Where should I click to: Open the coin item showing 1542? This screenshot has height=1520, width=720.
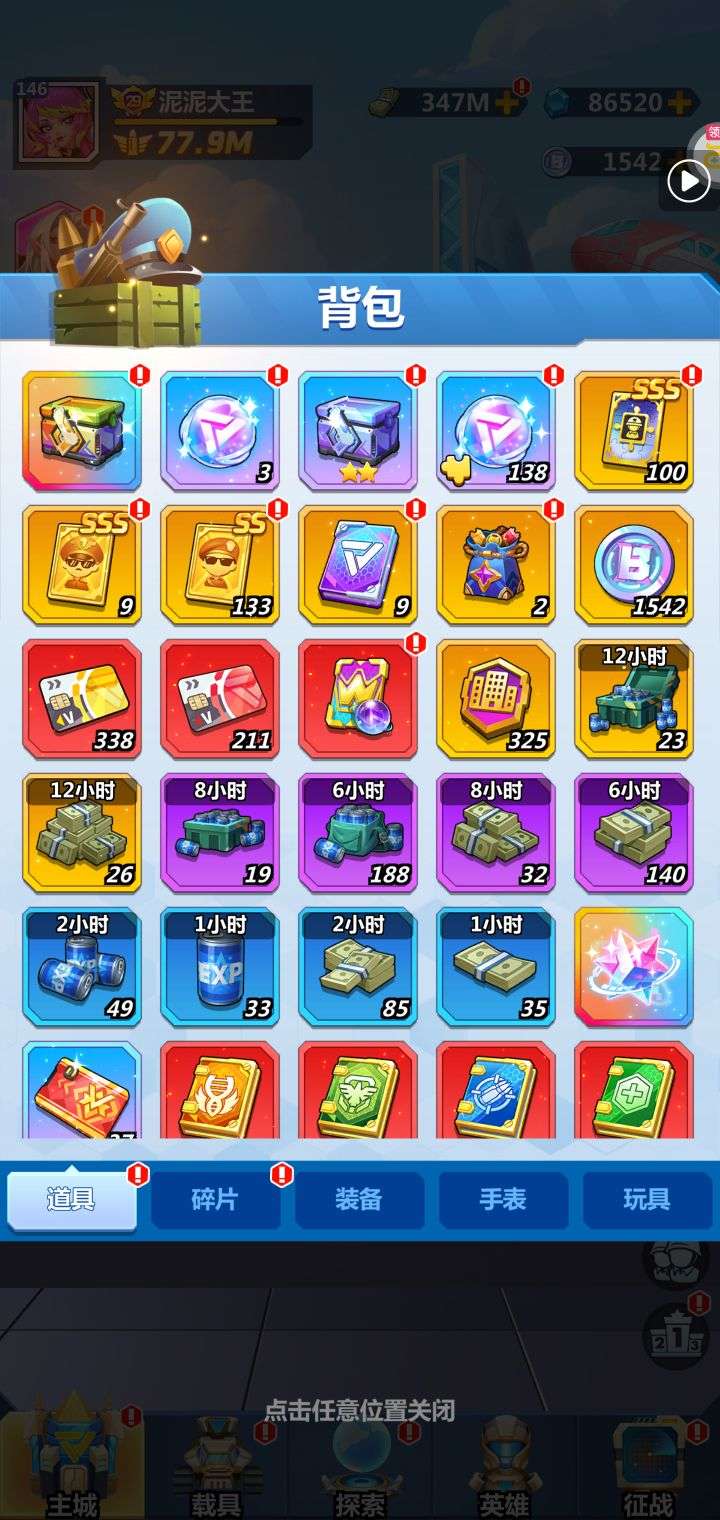click(x=634, y=565)
